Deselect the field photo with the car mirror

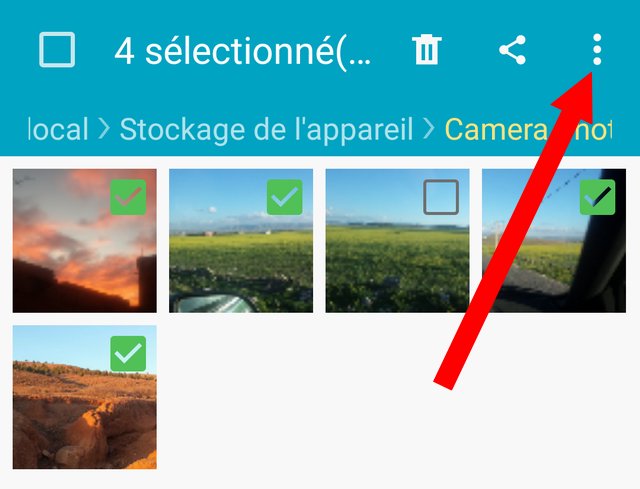click(284, 197)
